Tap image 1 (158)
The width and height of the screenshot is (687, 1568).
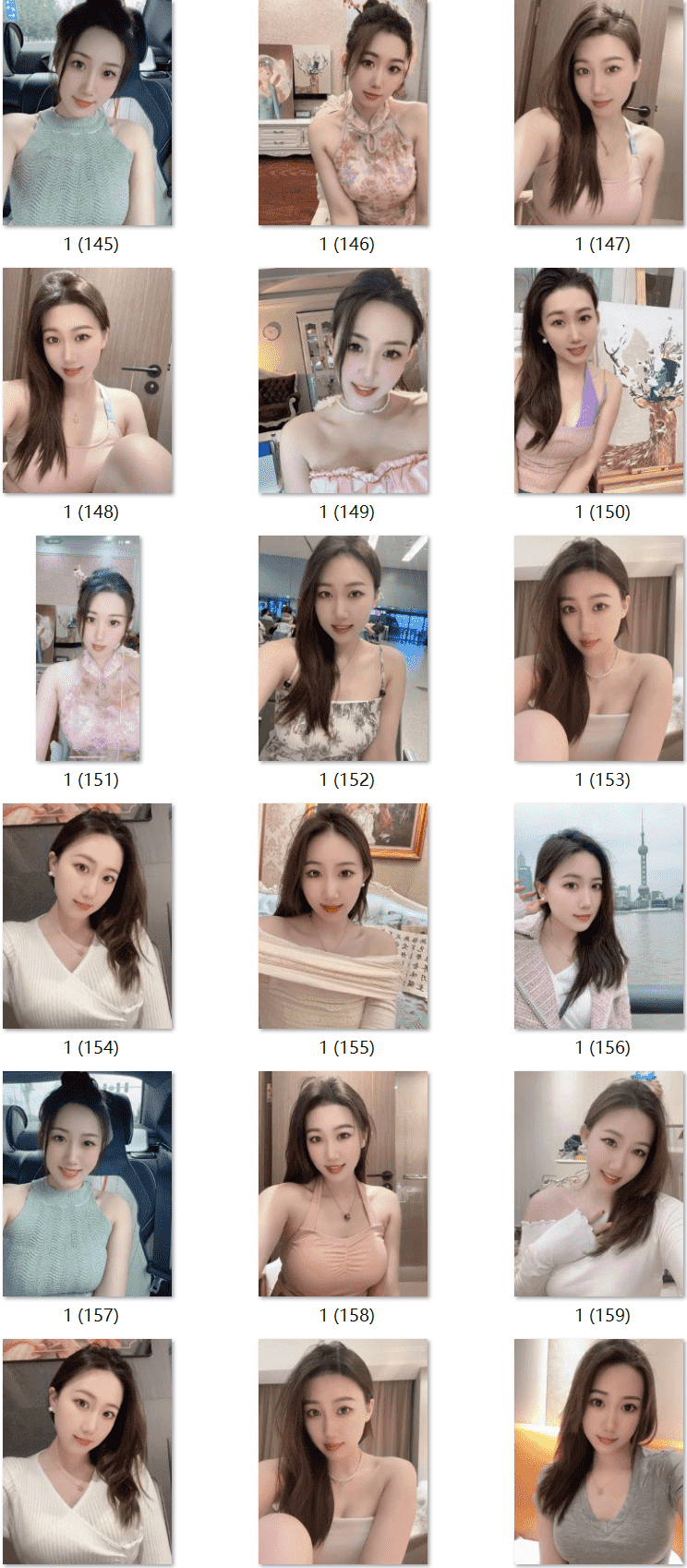[343, 1184]
